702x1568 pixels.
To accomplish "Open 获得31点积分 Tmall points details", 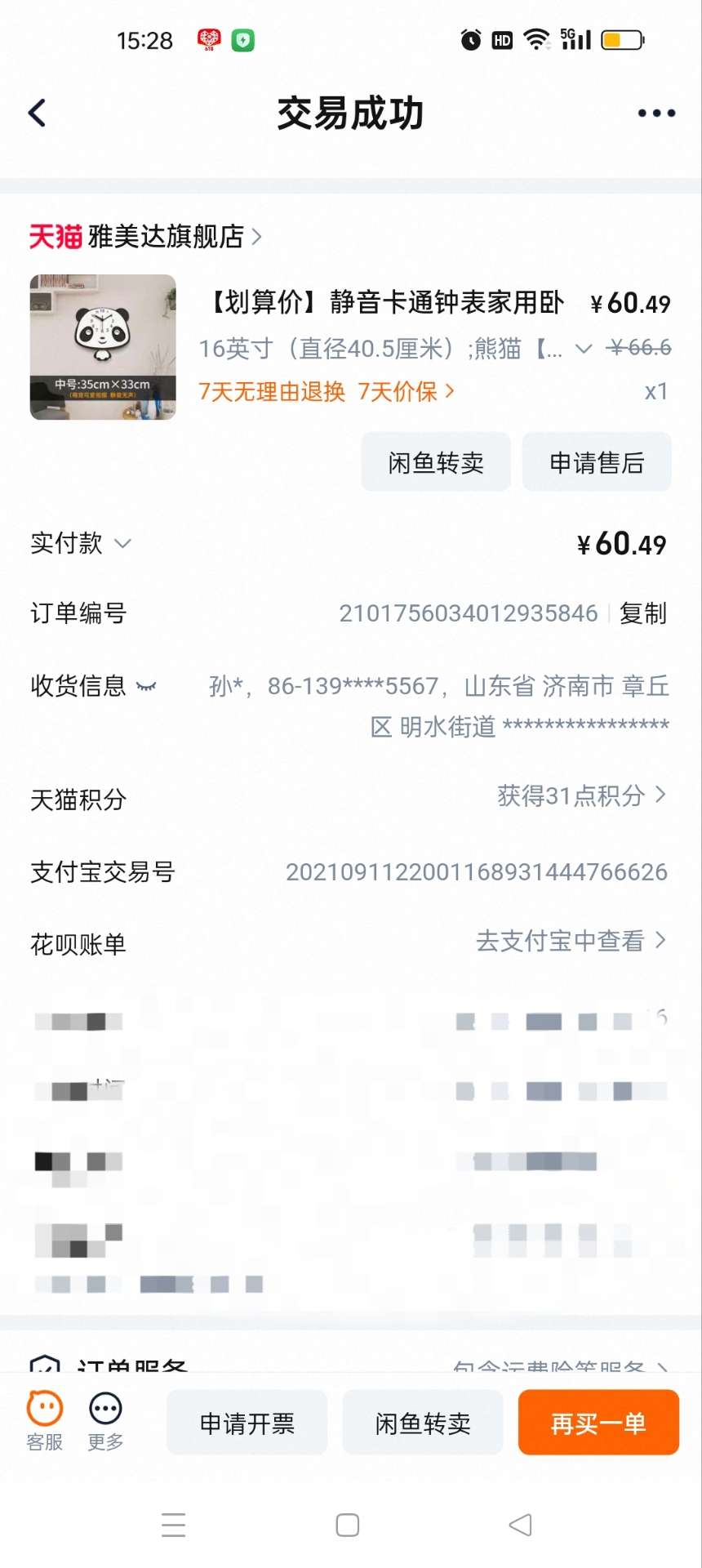I will (582, 795).
